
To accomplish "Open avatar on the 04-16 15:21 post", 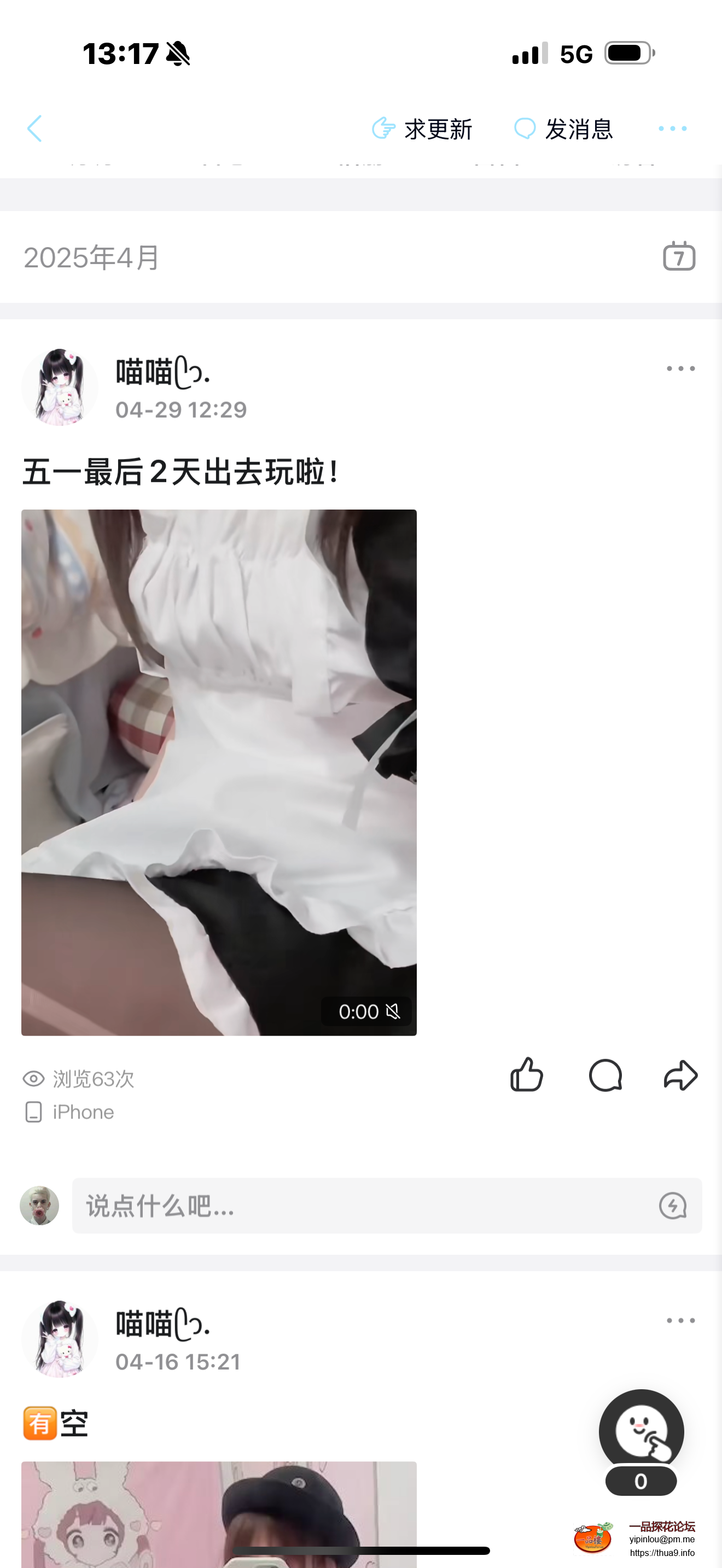I will [x=60, y=1339].
